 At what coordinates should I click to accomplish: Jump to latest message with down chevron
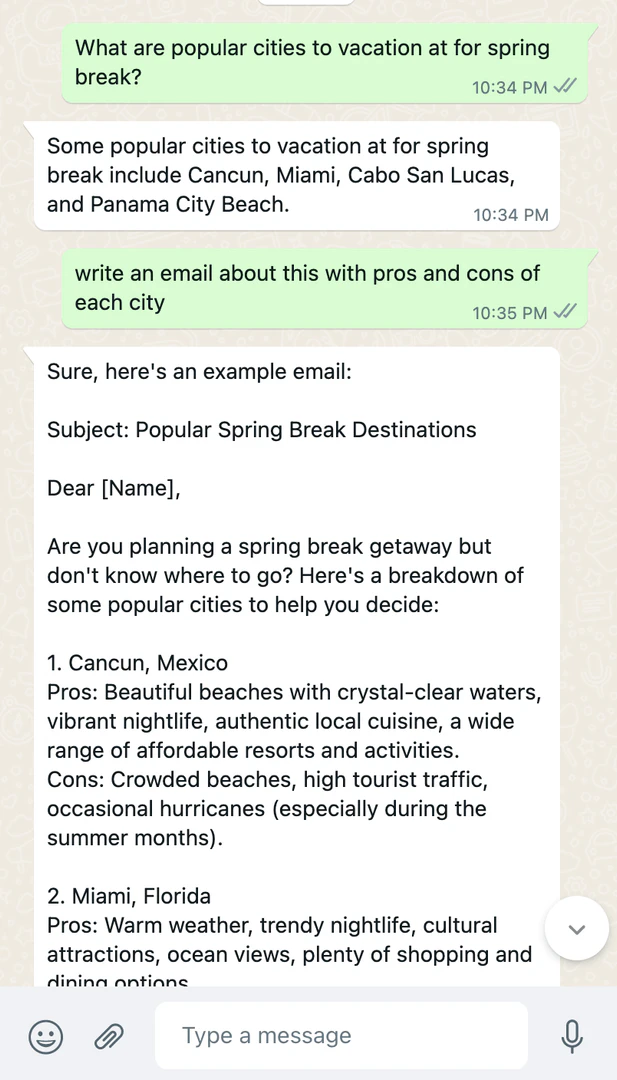coord(576,929)
